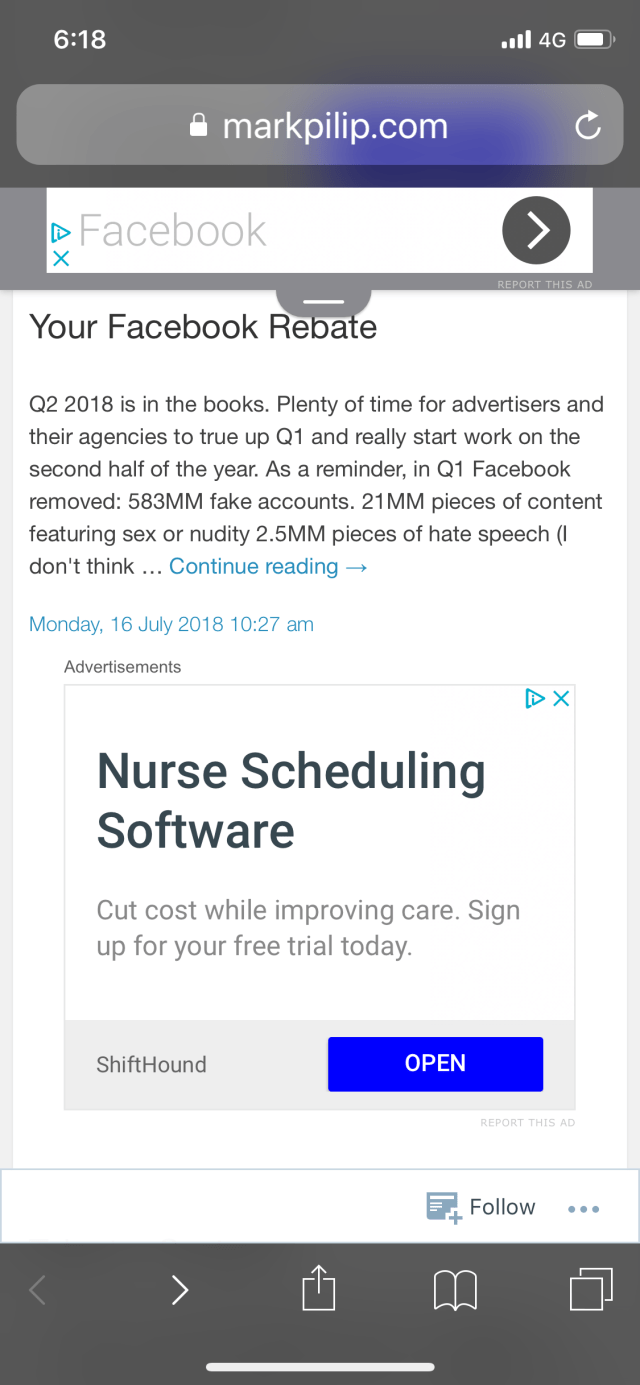
Task: Tap the markpilip.com address bar
Action: [x=320, y=126]
